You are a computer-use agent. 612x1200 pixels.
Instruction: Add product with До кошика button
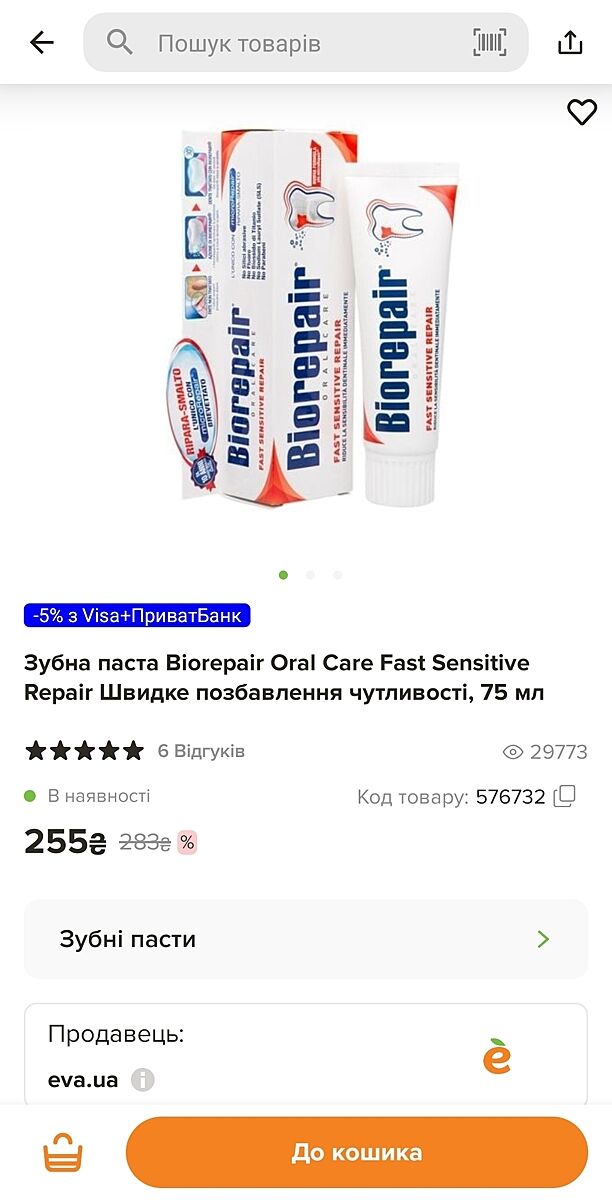[356, 1153]
